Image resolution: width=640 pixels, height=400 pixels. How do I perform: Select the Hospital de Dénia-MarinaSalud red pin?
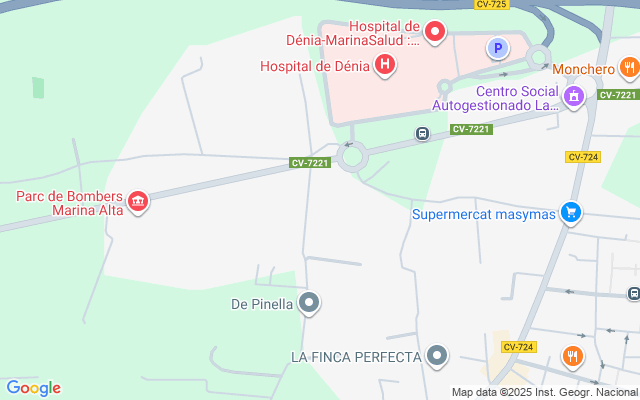[435, 32]
